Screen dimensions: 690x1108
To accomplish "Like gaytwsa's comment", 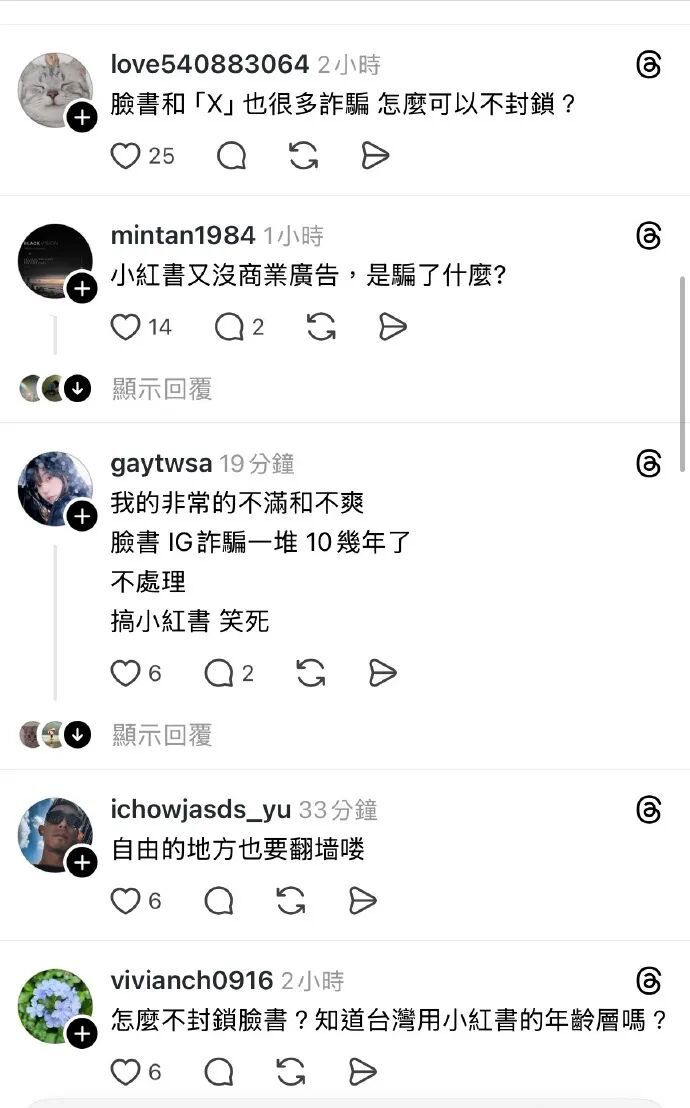I will (126, 674).
